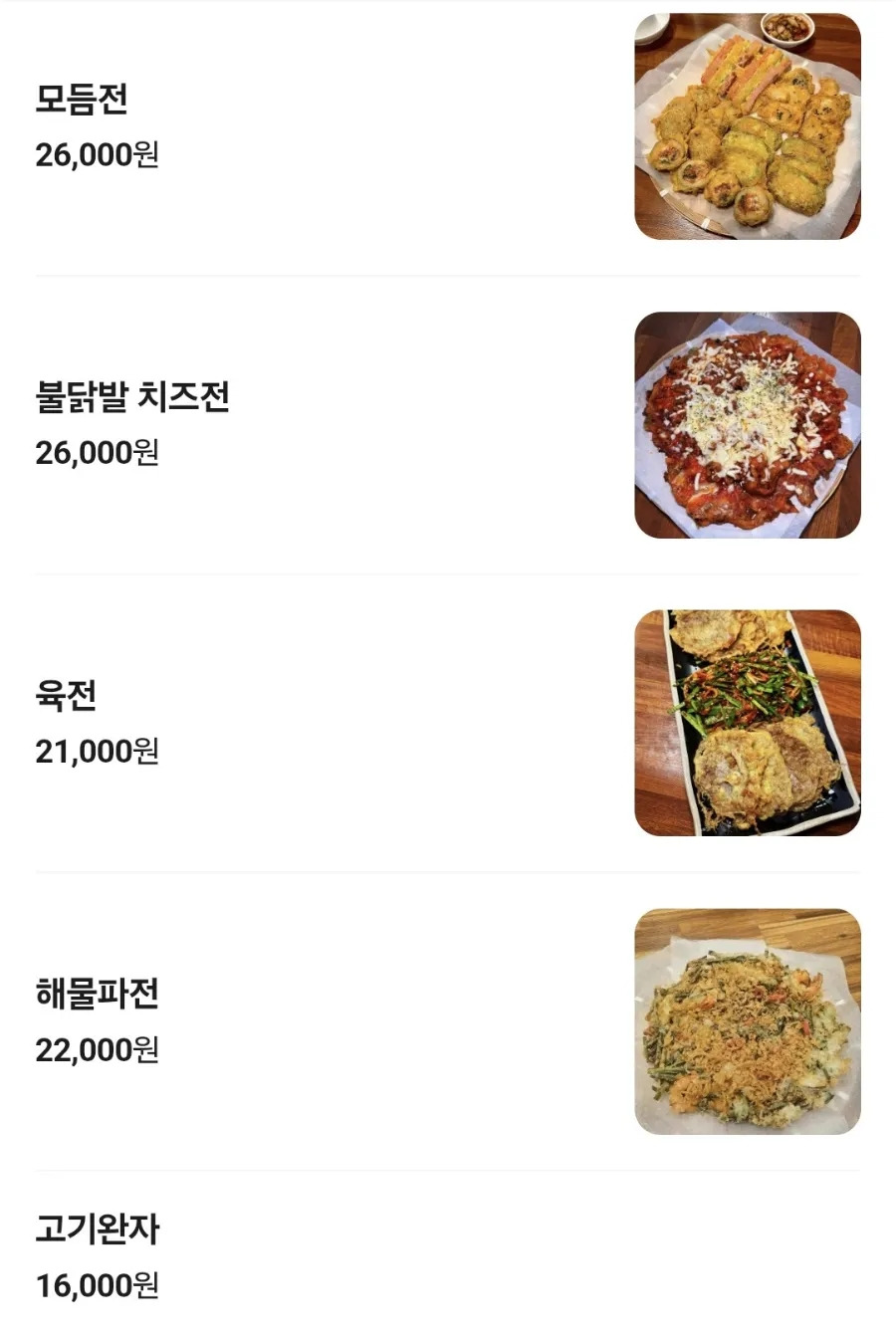Select the 불닭발 치즈전 menu item

pos(132,397)
